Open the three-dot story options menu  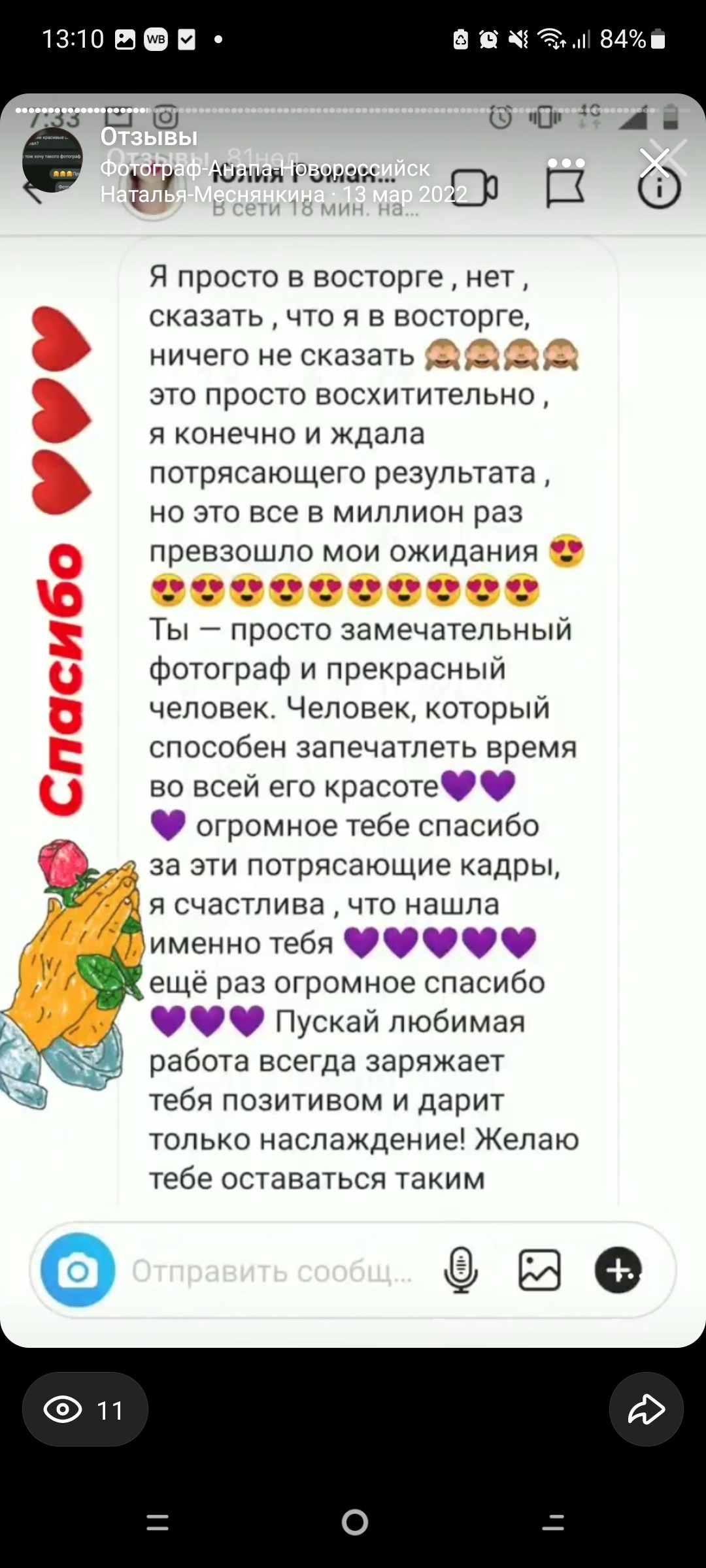click(566, 162)
